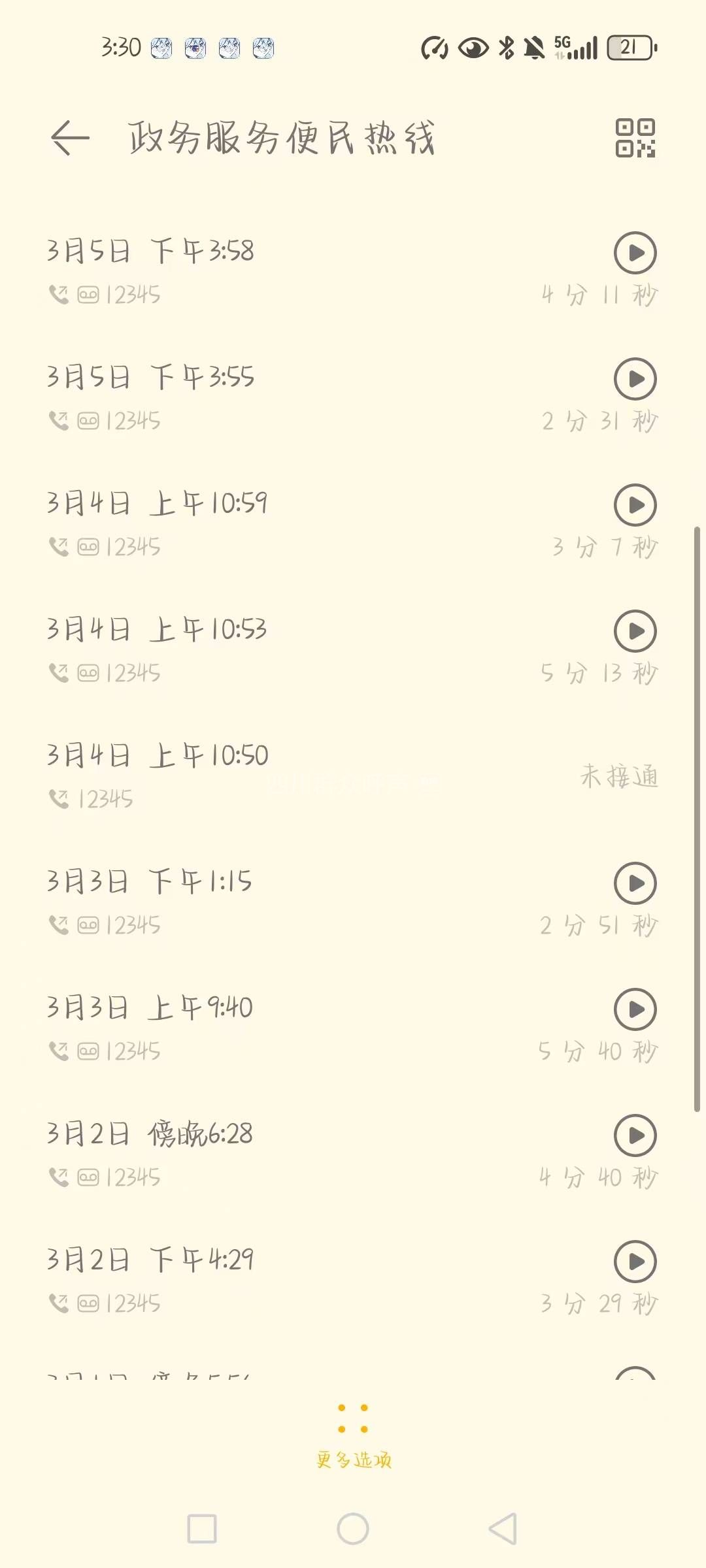Play recording from 3月5日 下午3:55 call
This screenshot has height=1568, width=706.
tap(635, 379)
